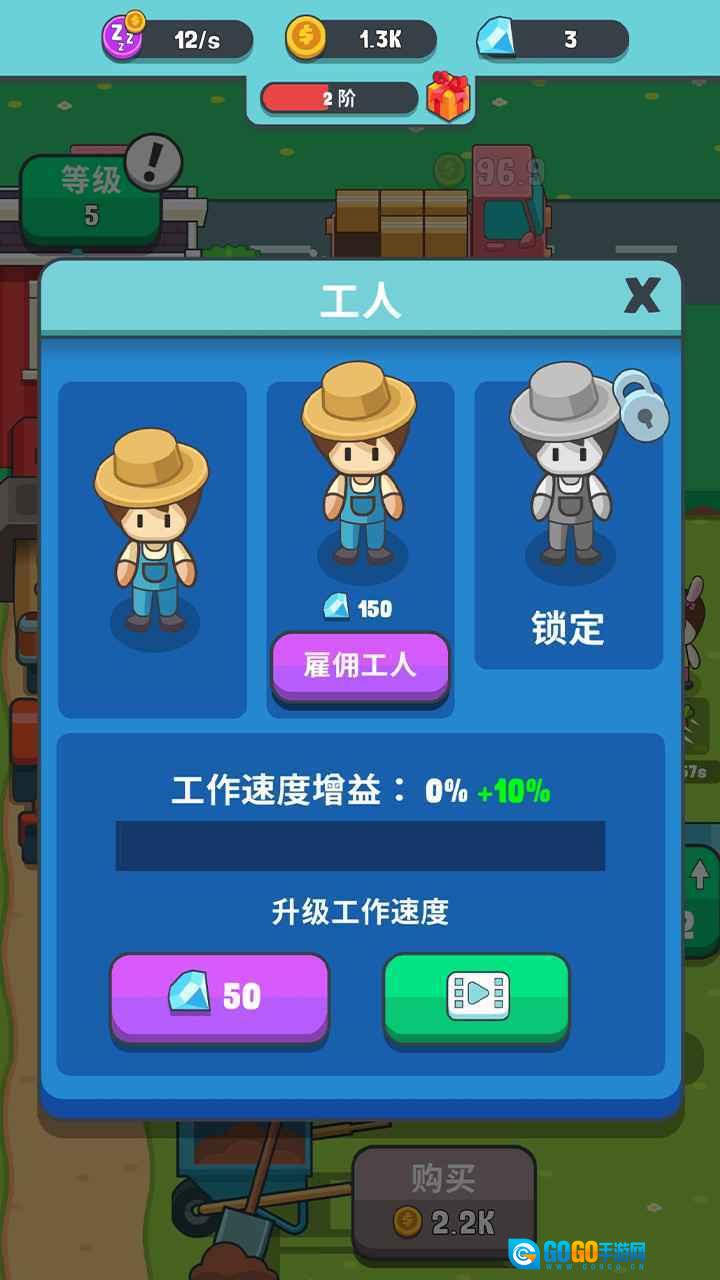Close the 工人 dialog
The image size is (720, 1280).
coord(641,295)
